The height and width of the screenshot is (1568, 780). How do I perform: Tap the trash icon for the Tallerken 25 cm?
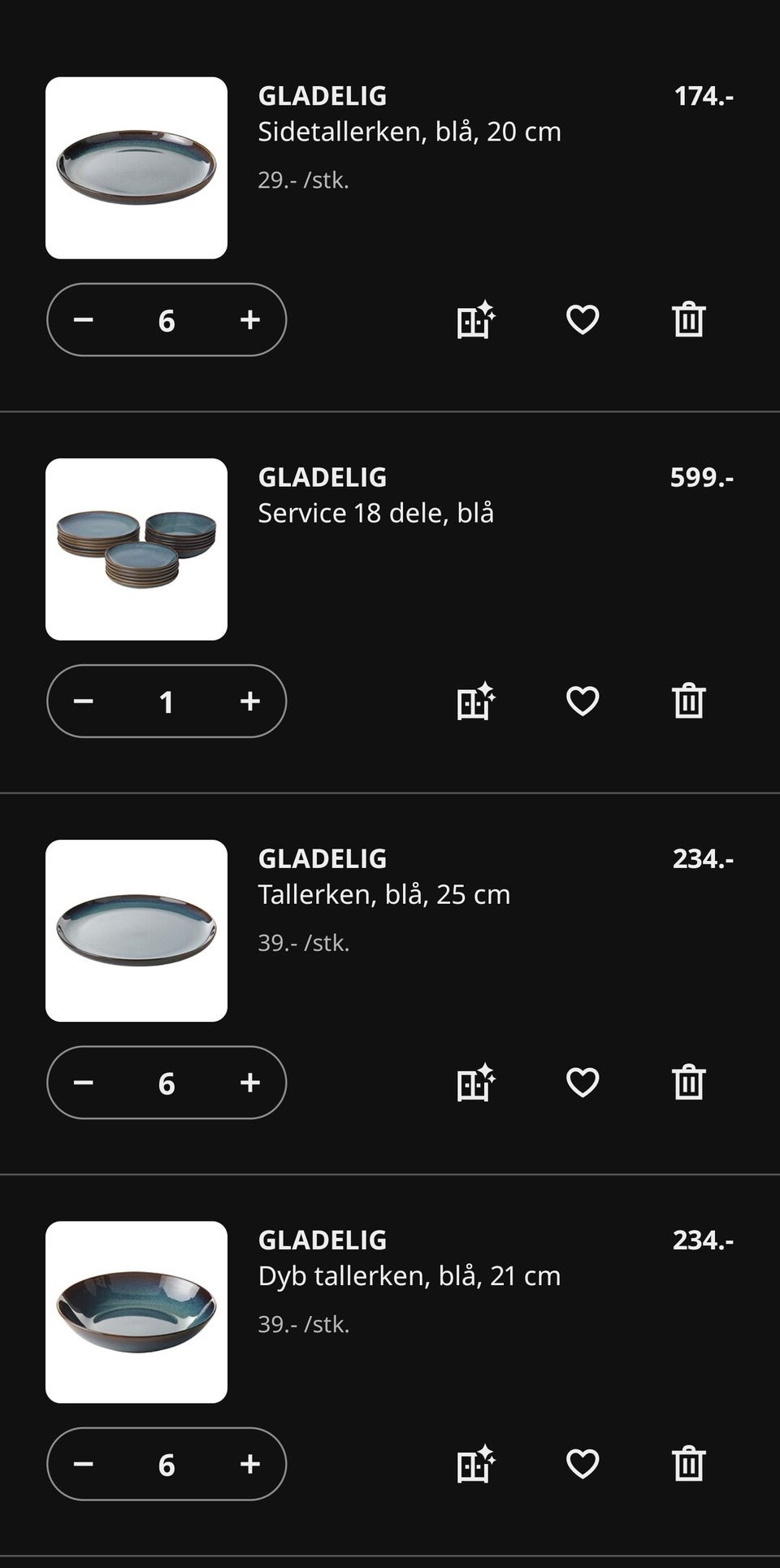tap(689, 1082)
